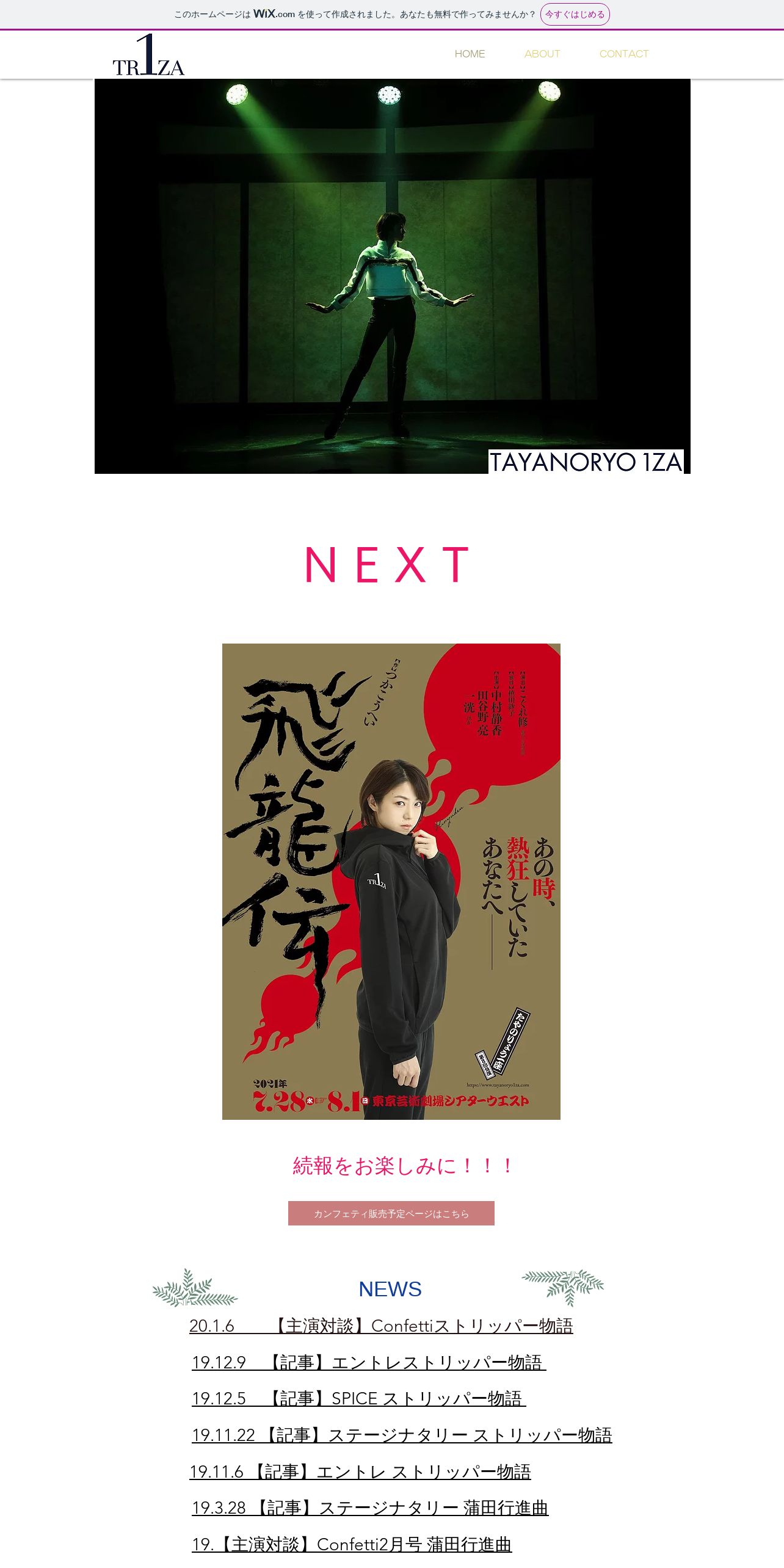The image size is (784, 1568).
Task: Go to the HOME page
Action: point(470,54)
